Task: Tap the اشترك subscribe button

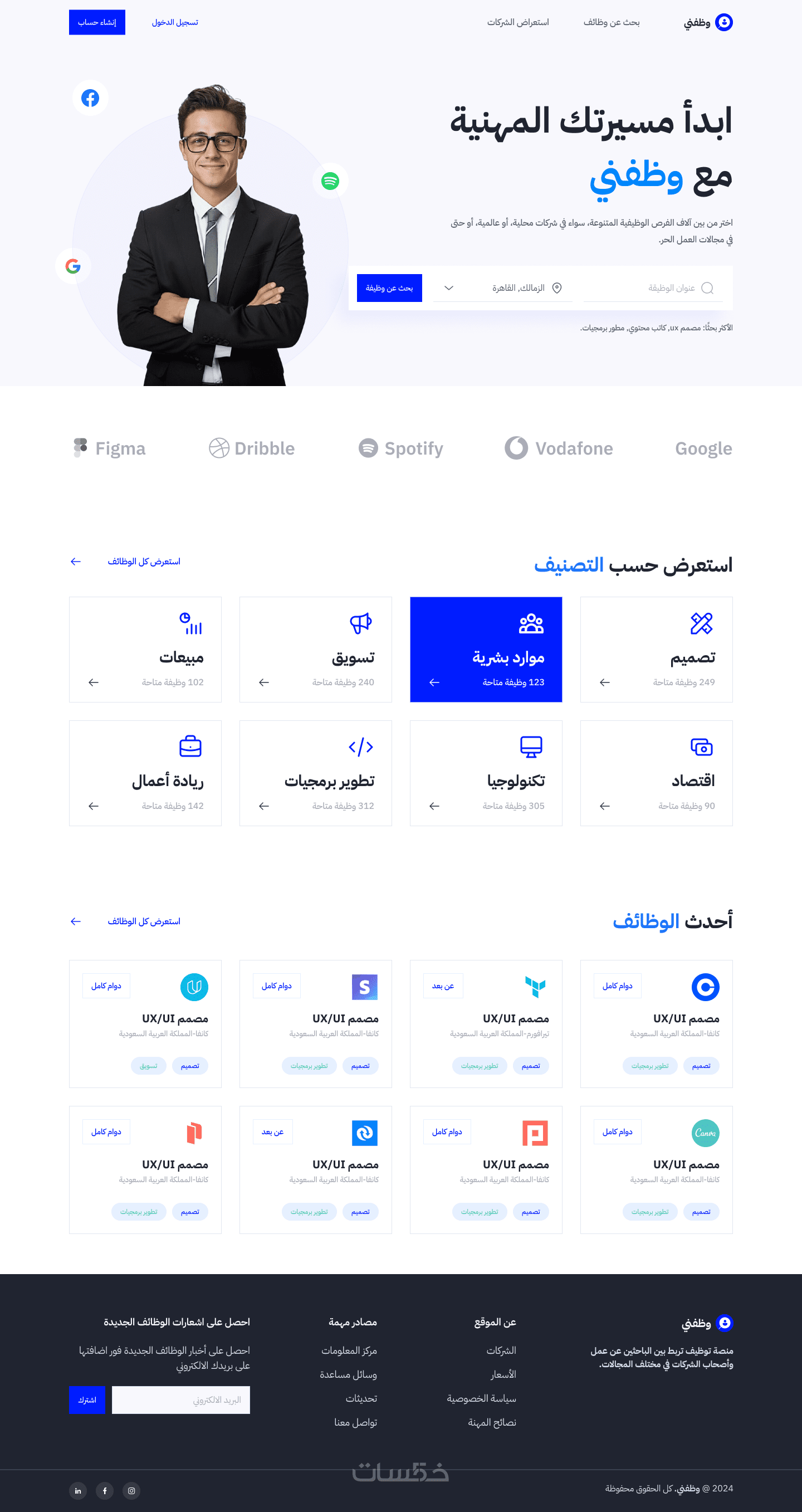Action: point(87,1400)
